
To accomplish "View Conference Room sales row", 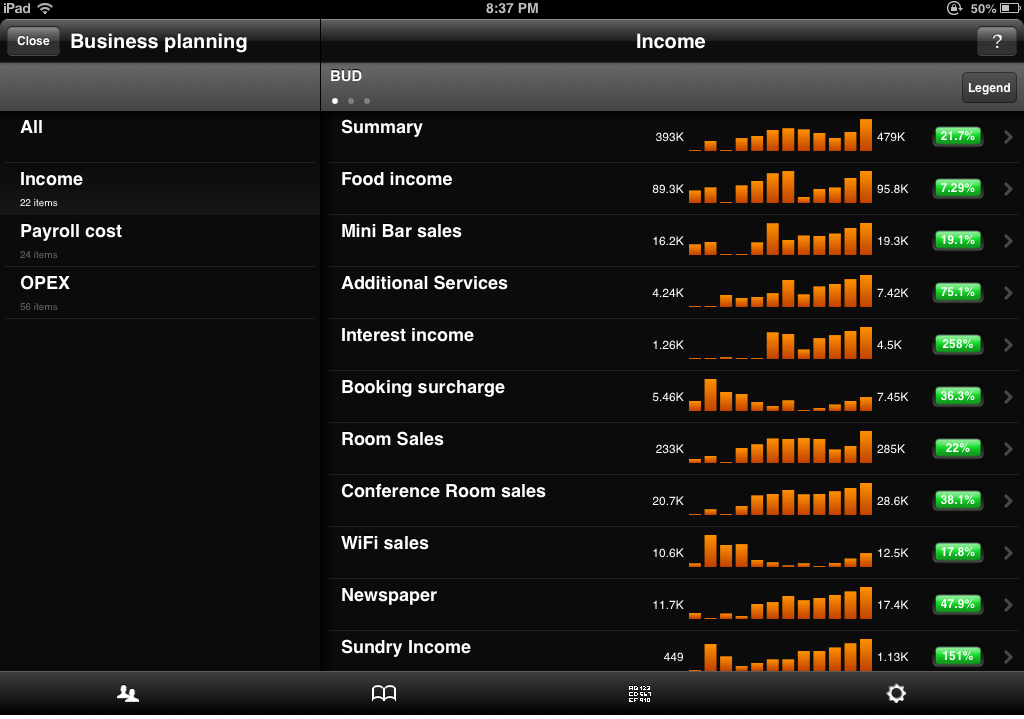I will 670,501.
